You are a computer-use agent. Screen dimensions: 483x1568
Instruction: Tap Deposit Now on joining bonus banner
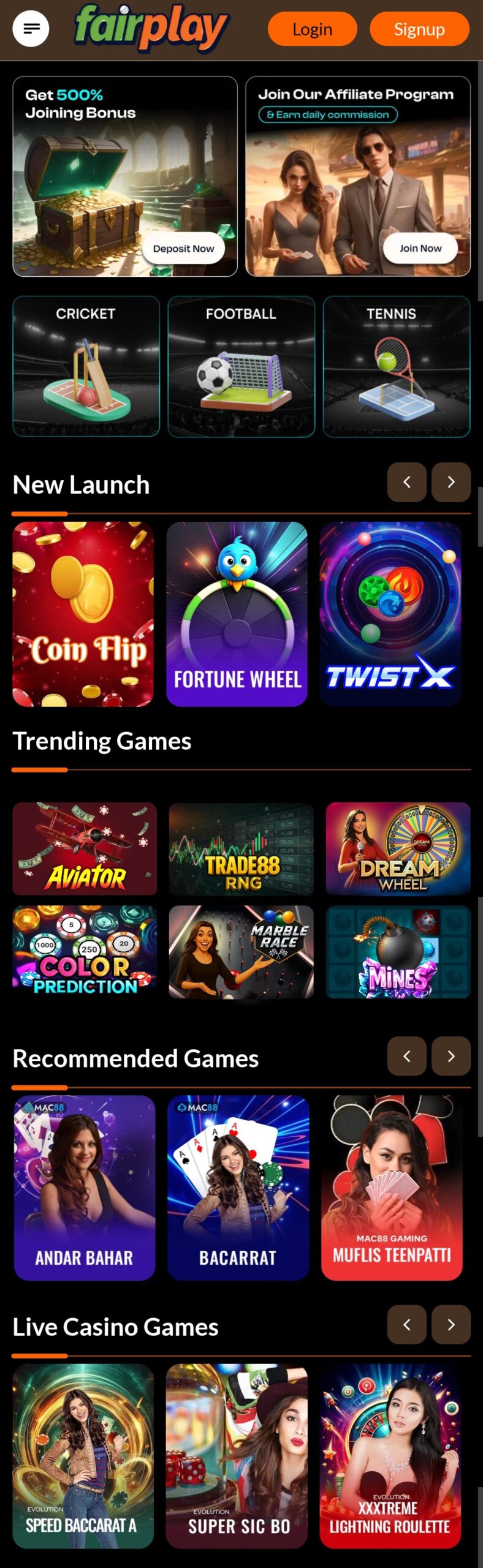[x=183, y=248]
